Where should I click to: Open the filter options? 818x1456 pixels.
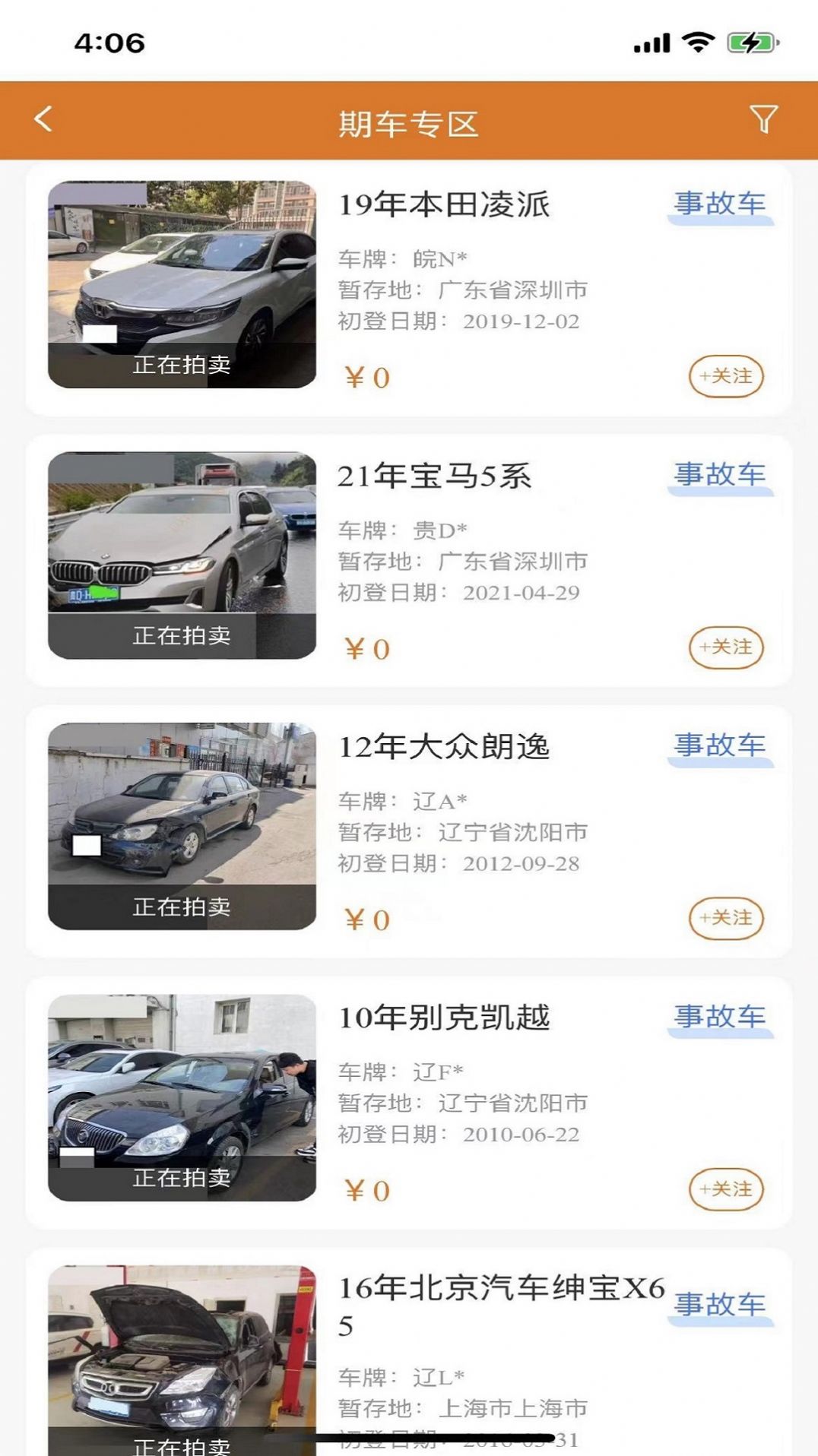pos(763,119)
